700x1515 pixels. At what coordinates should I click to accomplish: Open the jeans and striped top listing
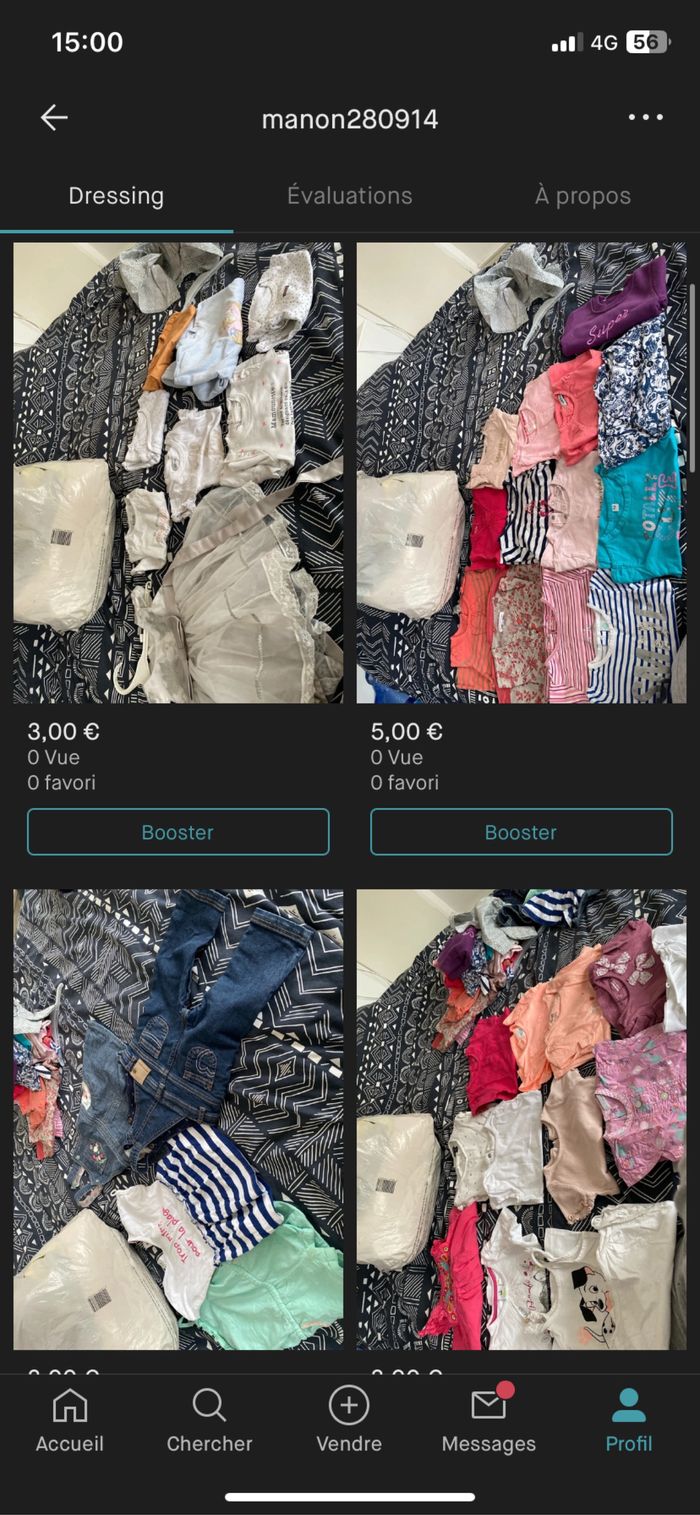178,1118
